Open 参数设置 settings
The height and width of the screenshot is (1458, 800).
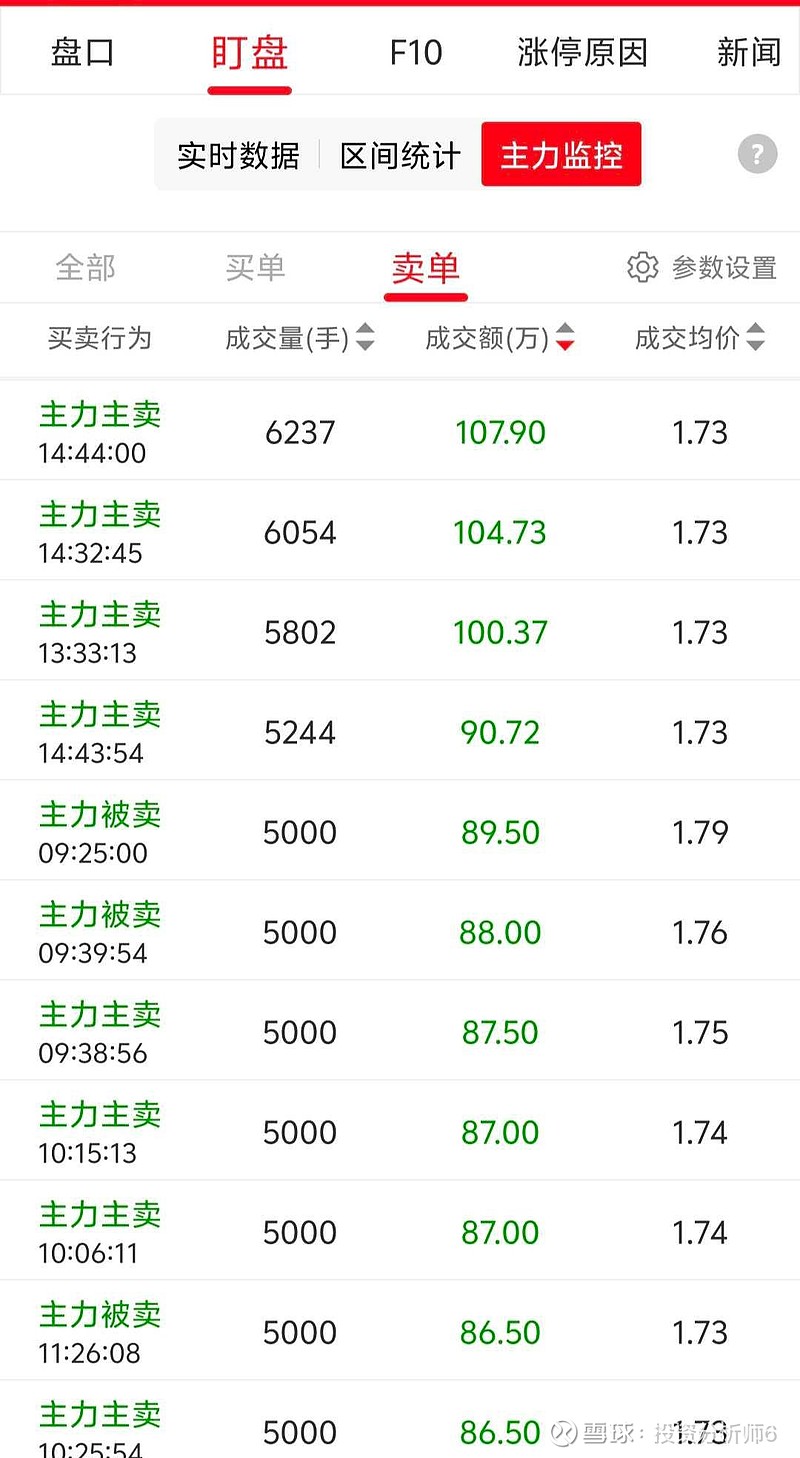(x=702, y=268)
